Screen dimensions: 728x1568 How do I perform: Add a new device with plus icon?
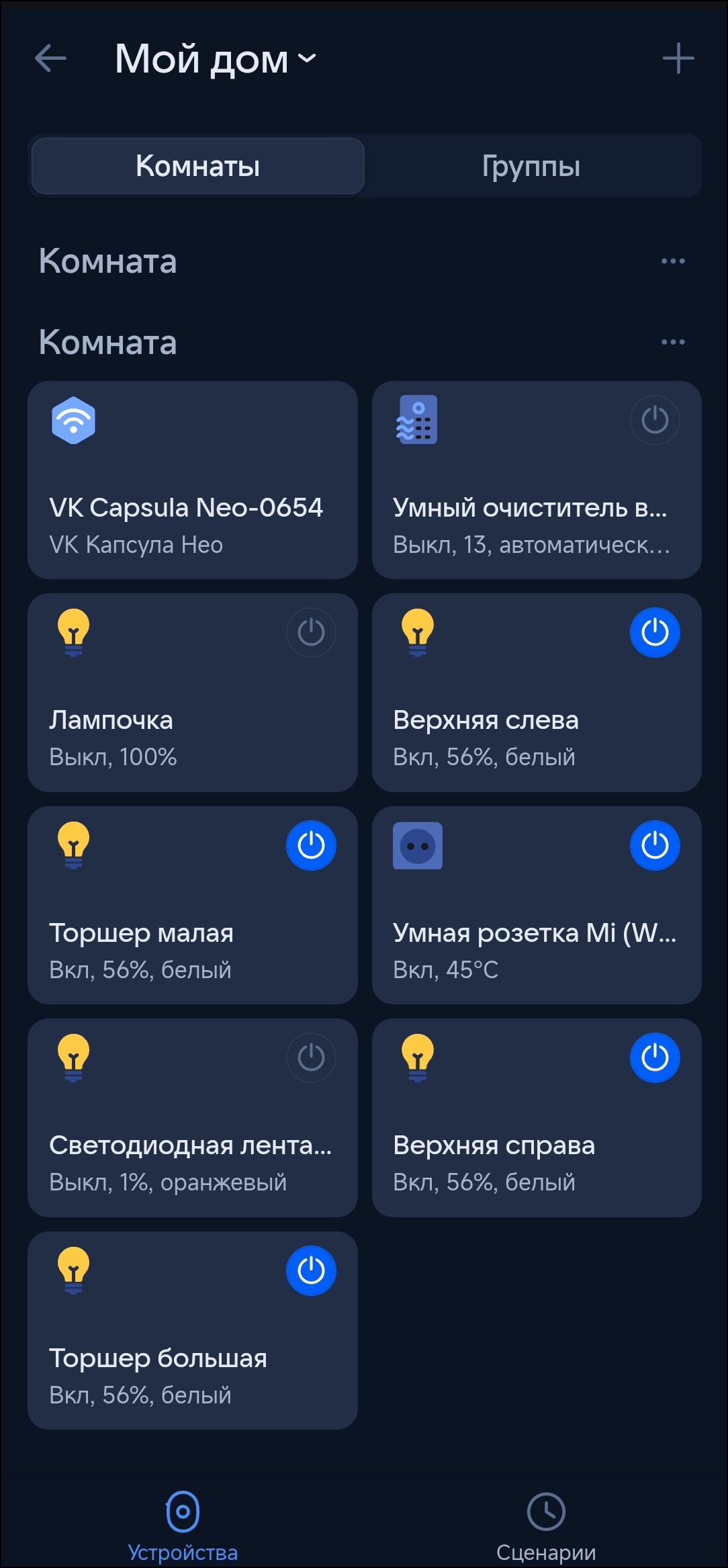678,58
